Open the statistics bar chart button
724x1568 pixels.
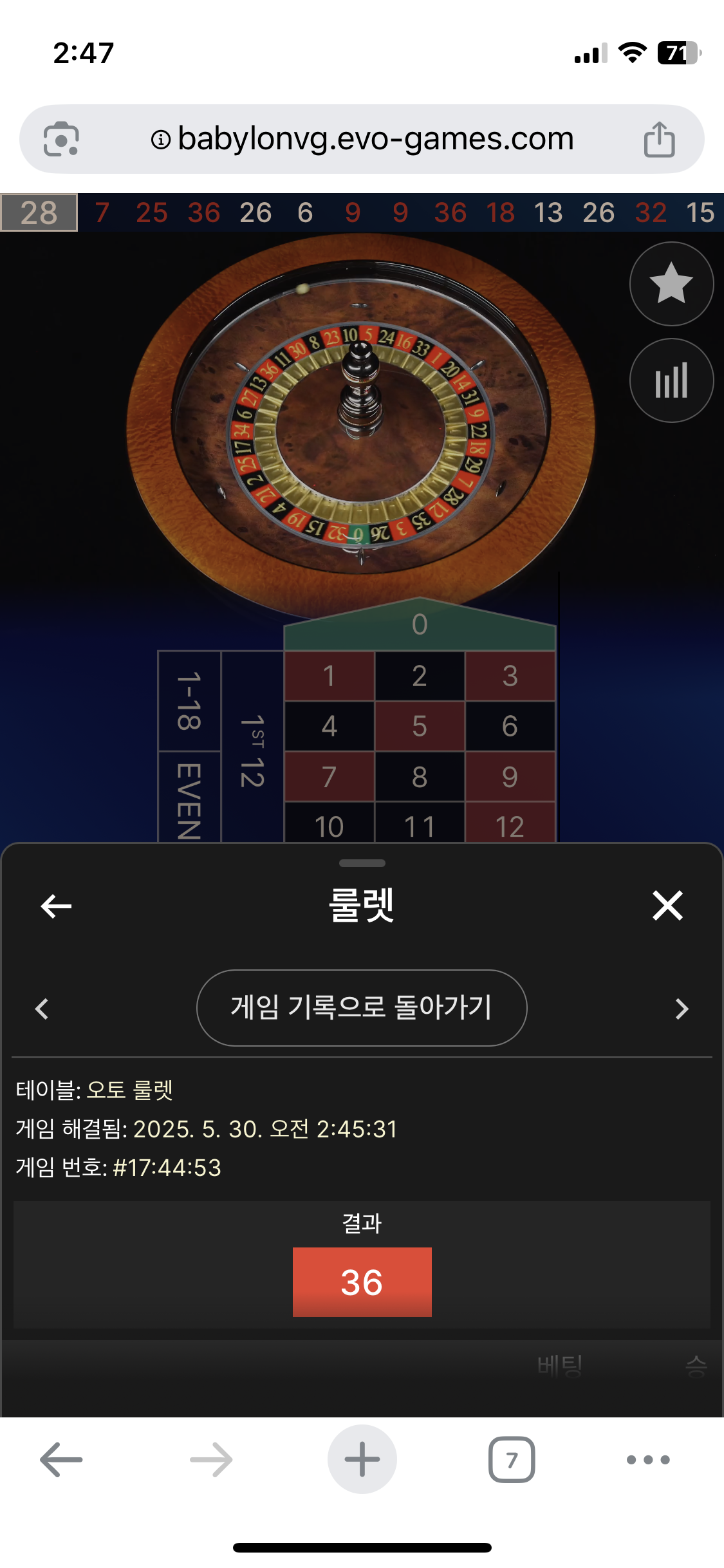point(671,380)
